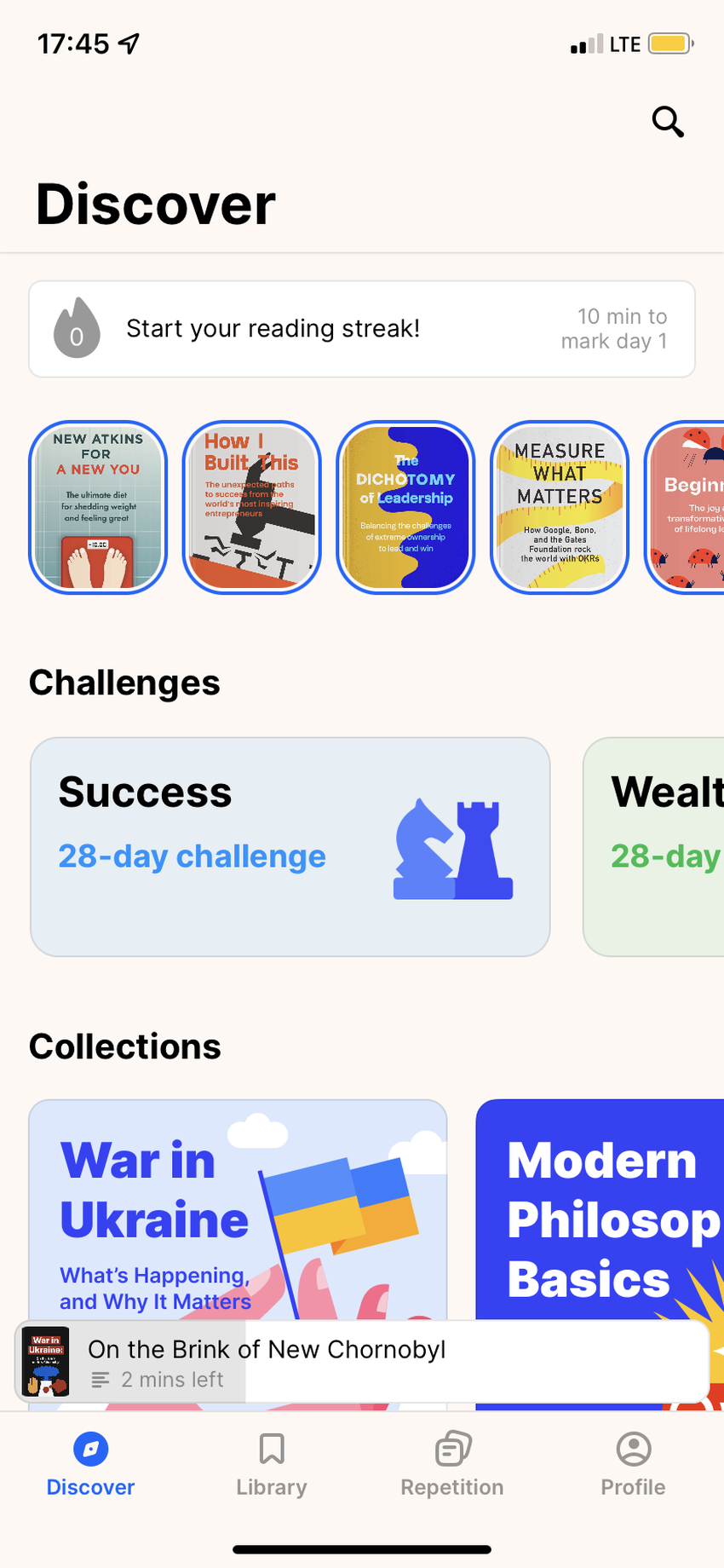Tap the Discover tab
Image resolution: width=724 pixels, height=1568 pixels.
click(x=90, y=1464)
